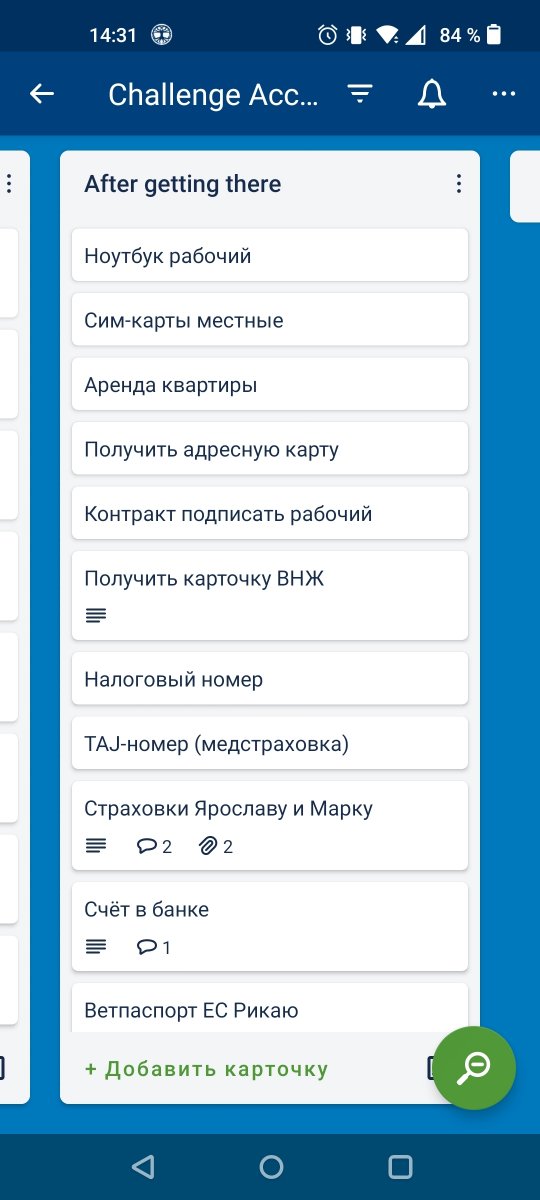Viewport: 540px width, 1200px height.
Task: Tap the green zoom-out floating button
Action: click(x=475, y=1068)
